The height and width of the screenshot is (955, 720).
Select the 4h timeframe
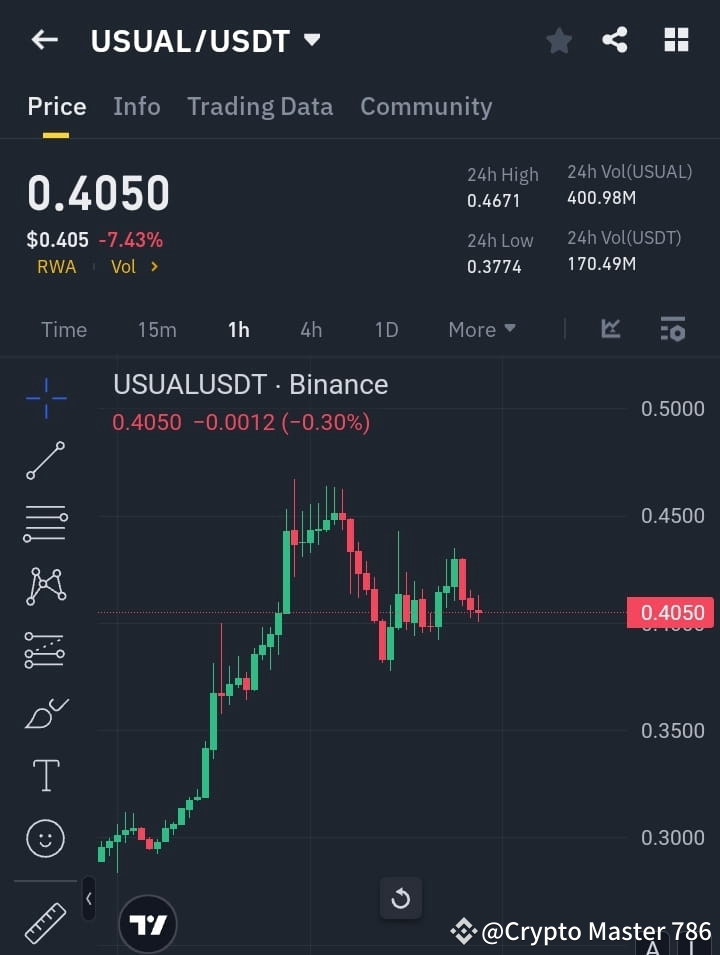click(x=310, y=329)
